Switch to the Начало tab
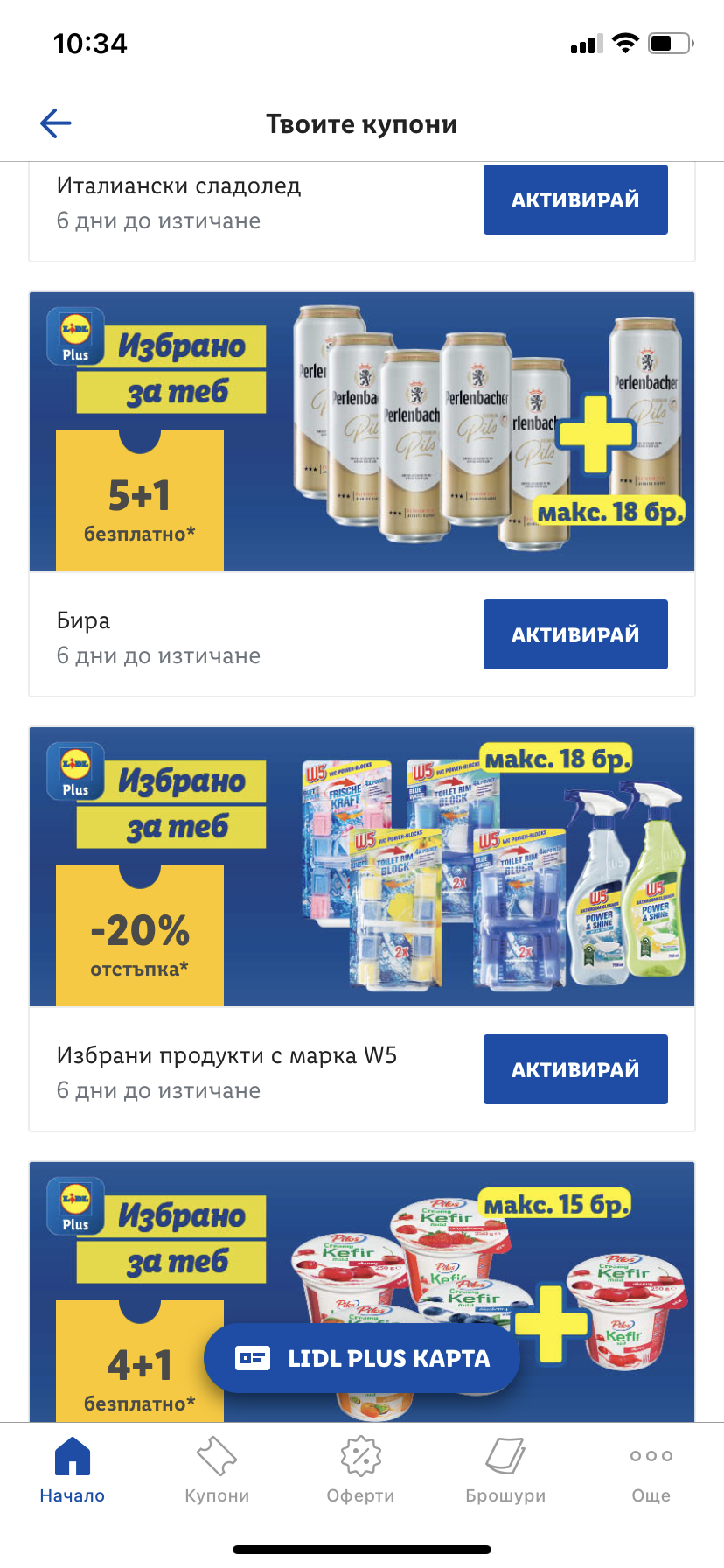 click(73, 1470)
